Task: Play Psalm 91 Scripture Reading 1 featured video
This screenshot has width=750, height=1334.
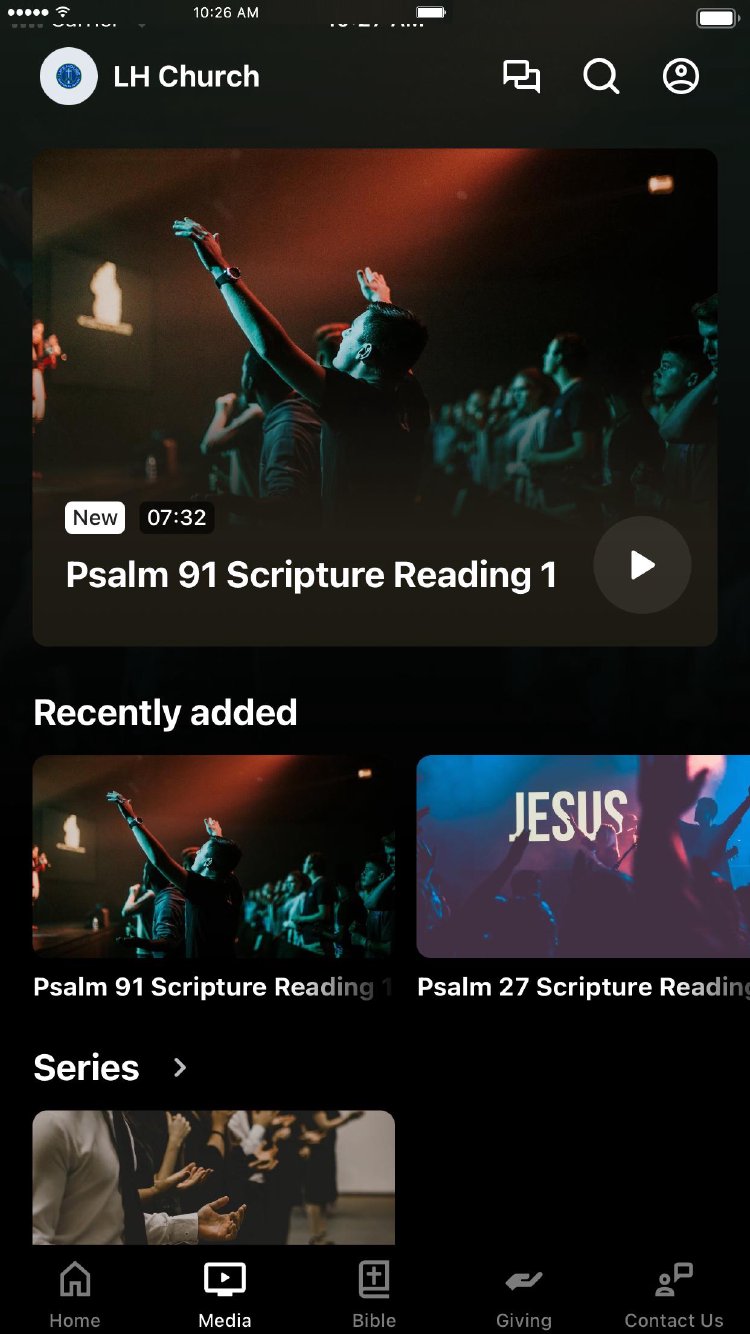Action: (x=642, y=565)
